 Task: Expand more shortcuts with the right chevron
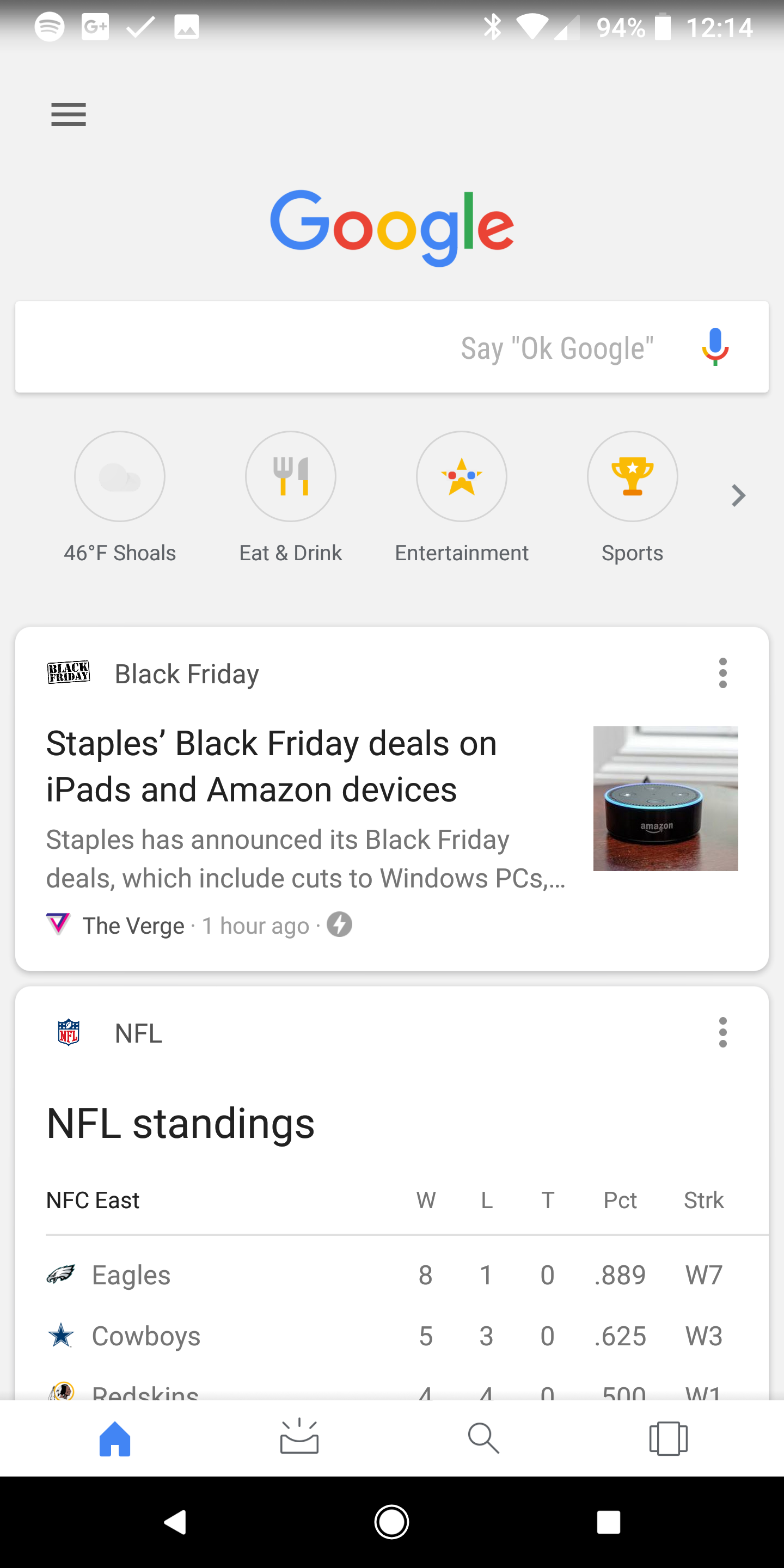tap(738, 495)
